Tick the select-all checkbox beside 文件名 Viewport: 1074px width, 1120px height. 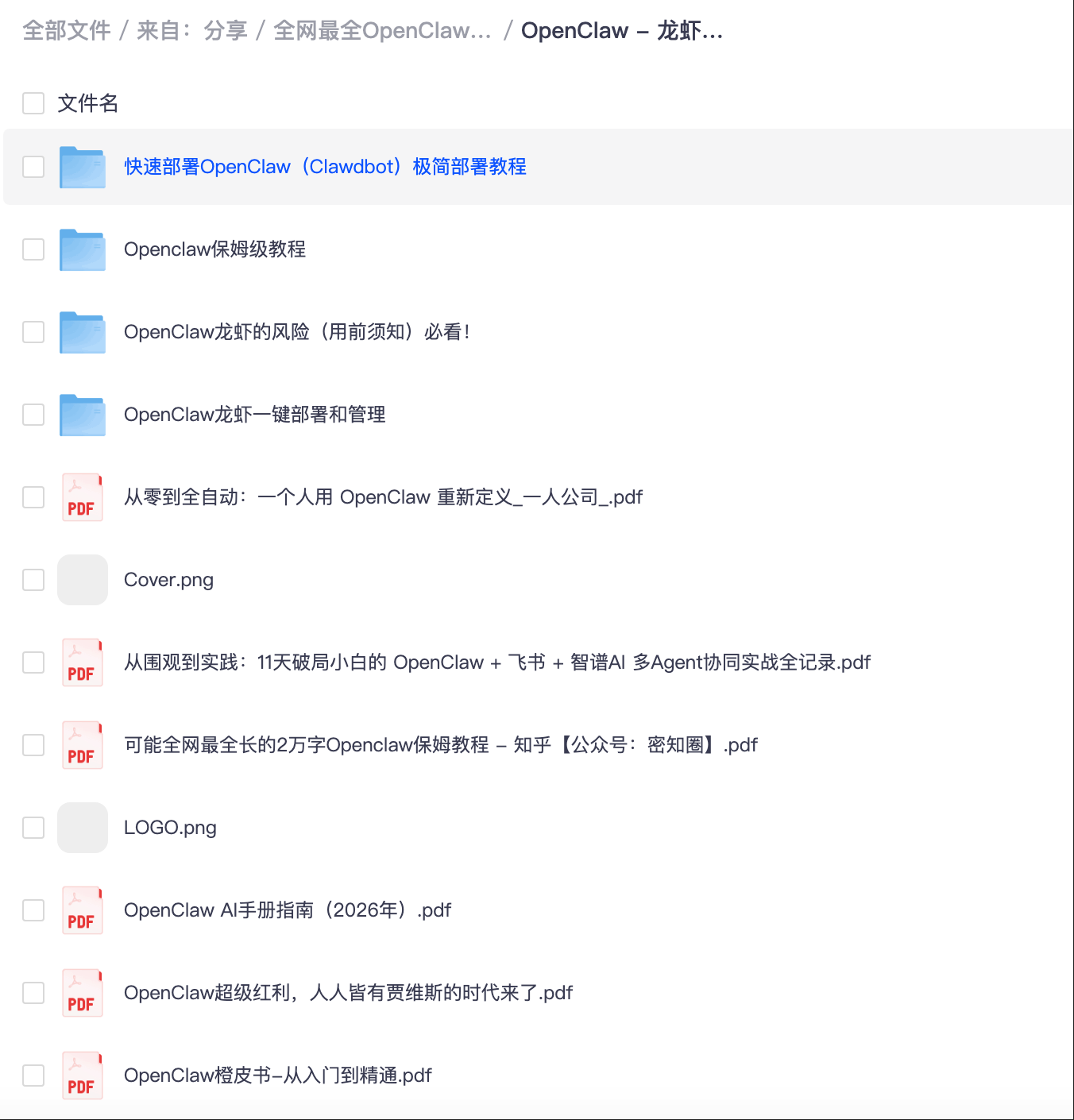click(33, 103)
